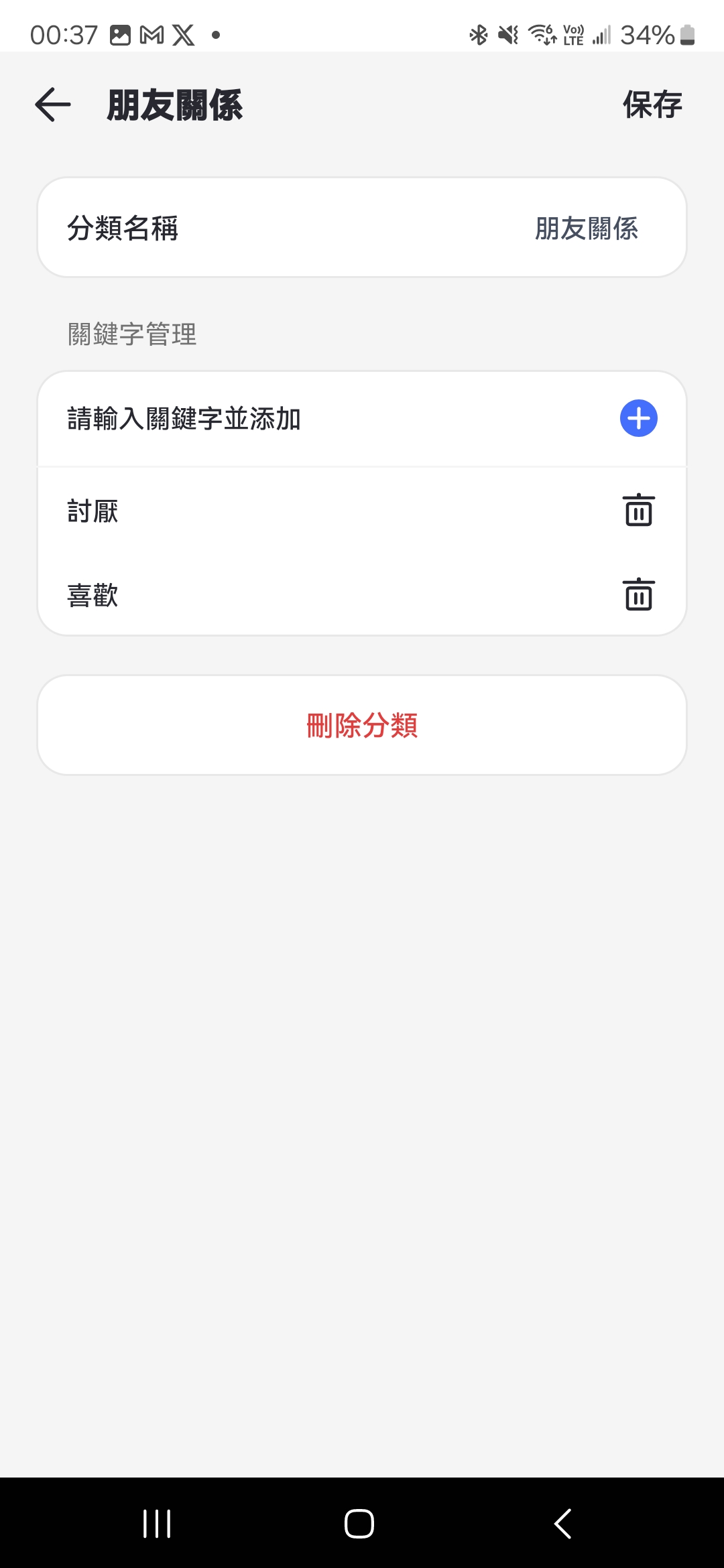The image size is (724, 1568).
Task: Delete the keyword 討厭
Action: 638,511
